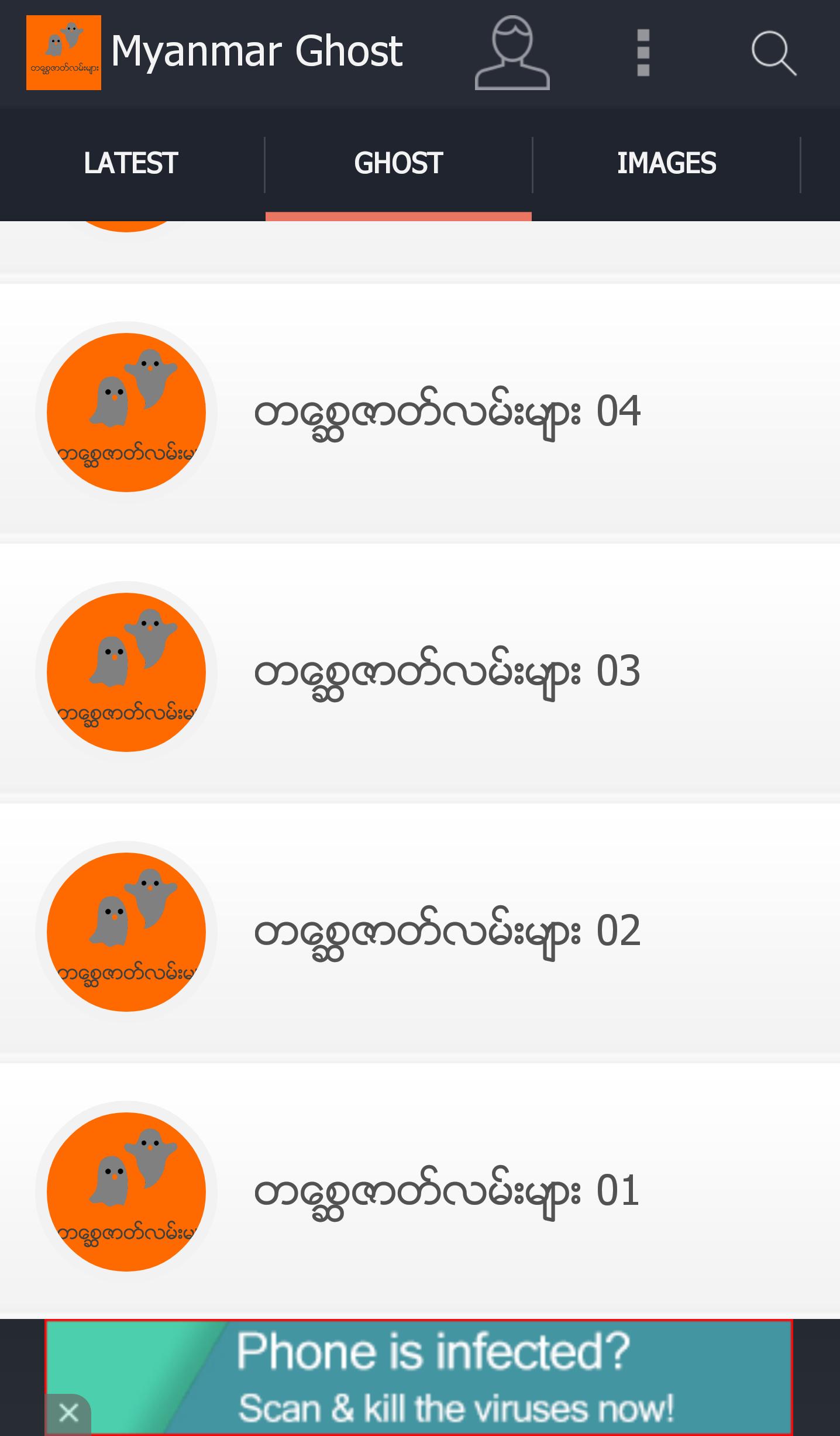The image size is (840, 1436).
Task: Select the GHOST tab
Action: (398, 163)
